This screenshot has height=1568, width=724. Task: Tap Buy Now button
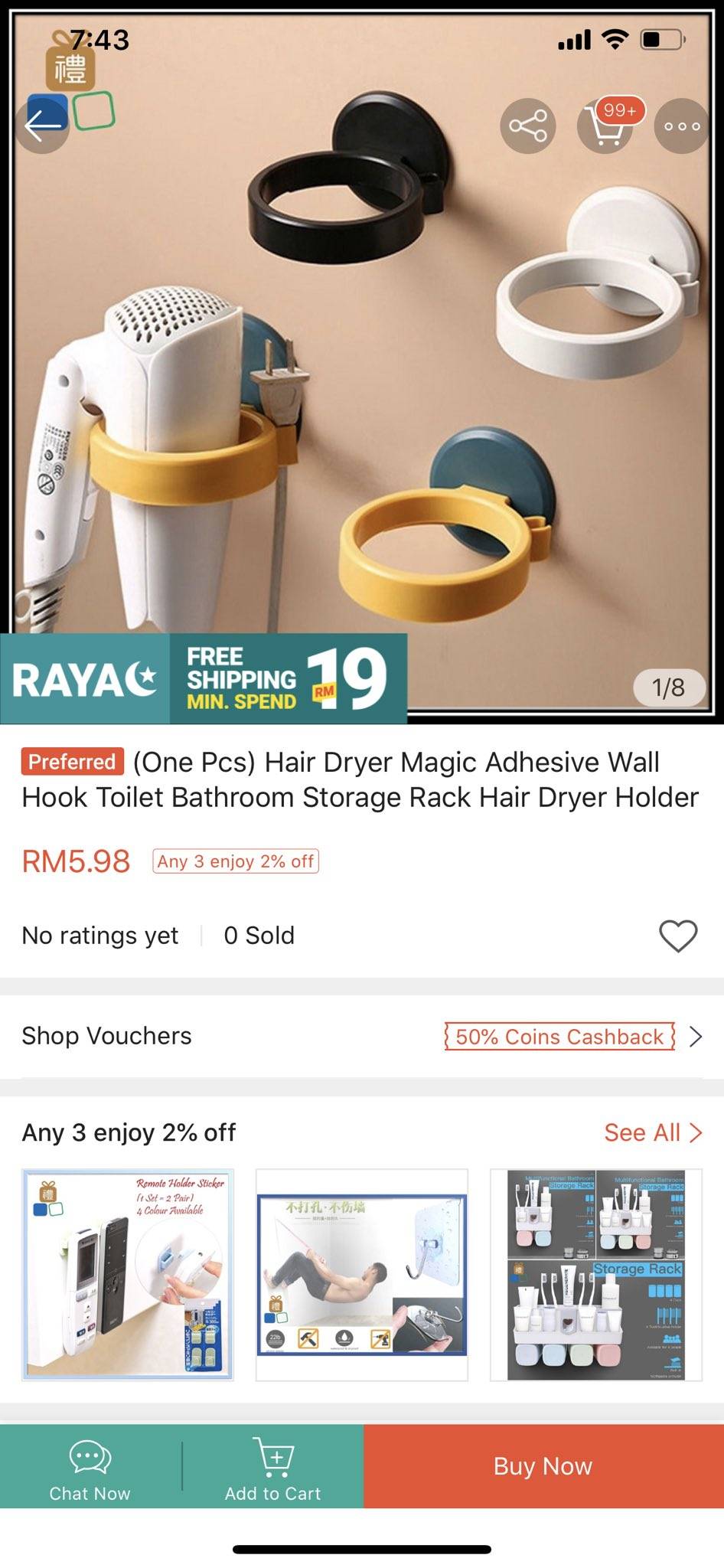543,1466
